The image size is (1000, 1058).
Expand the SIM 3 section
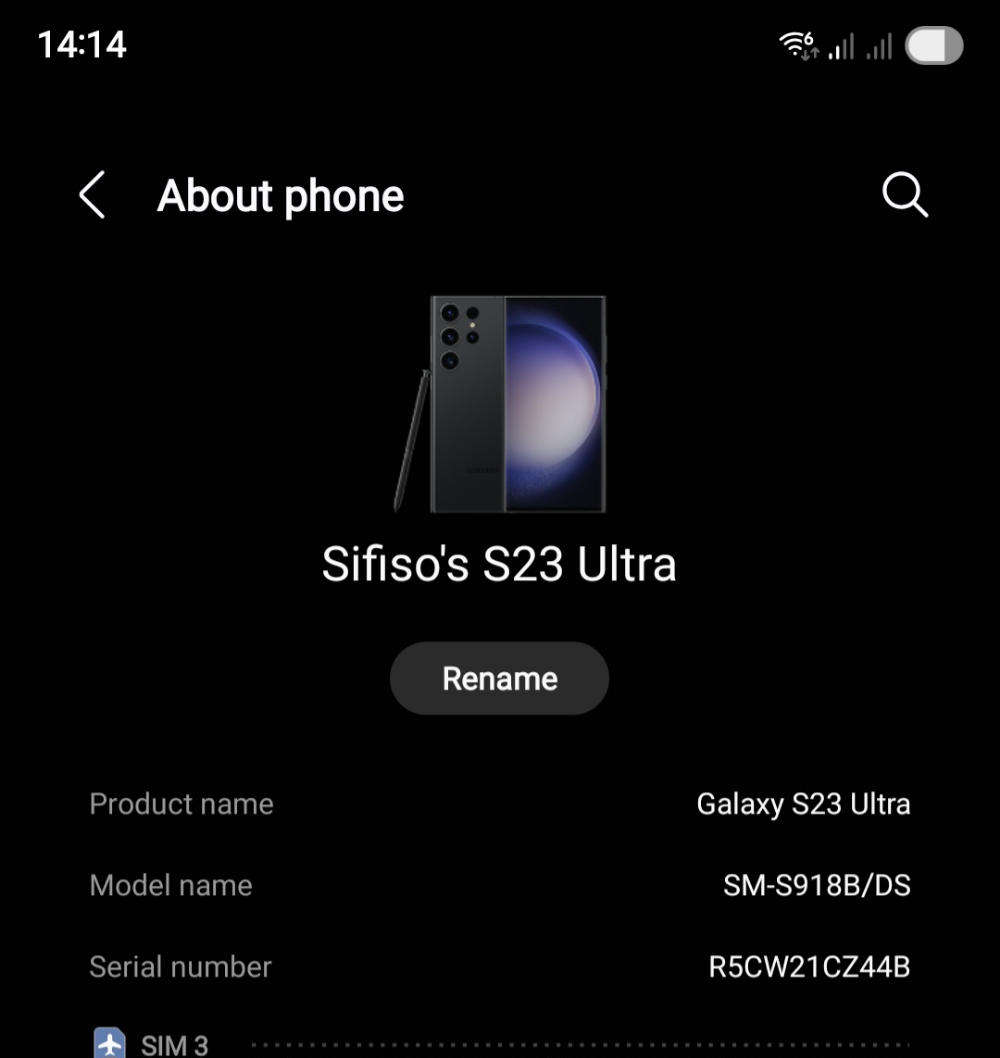[x=171, y=1043]
